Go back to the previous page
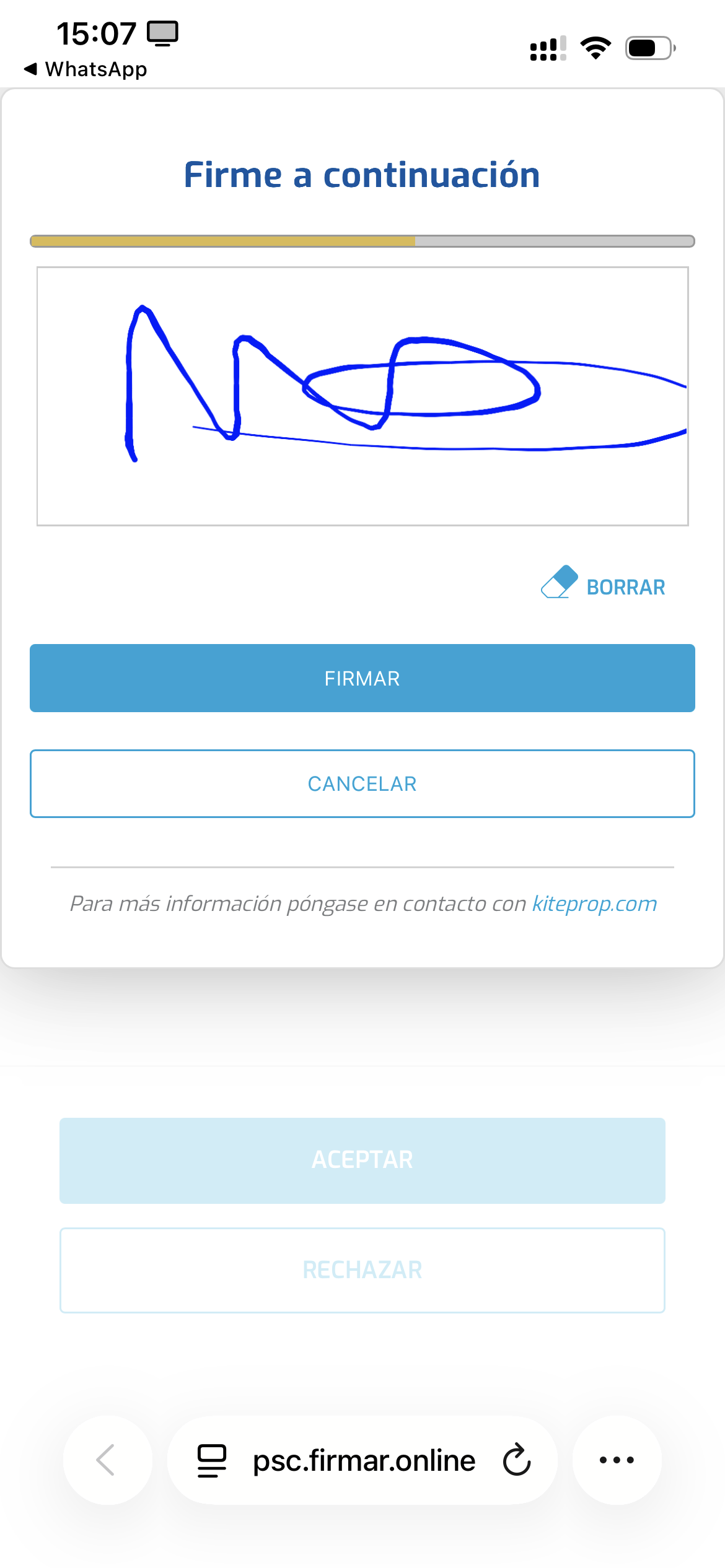Image resolution: width=725 pixels, height=1568 pixels. pos(107,1460)
